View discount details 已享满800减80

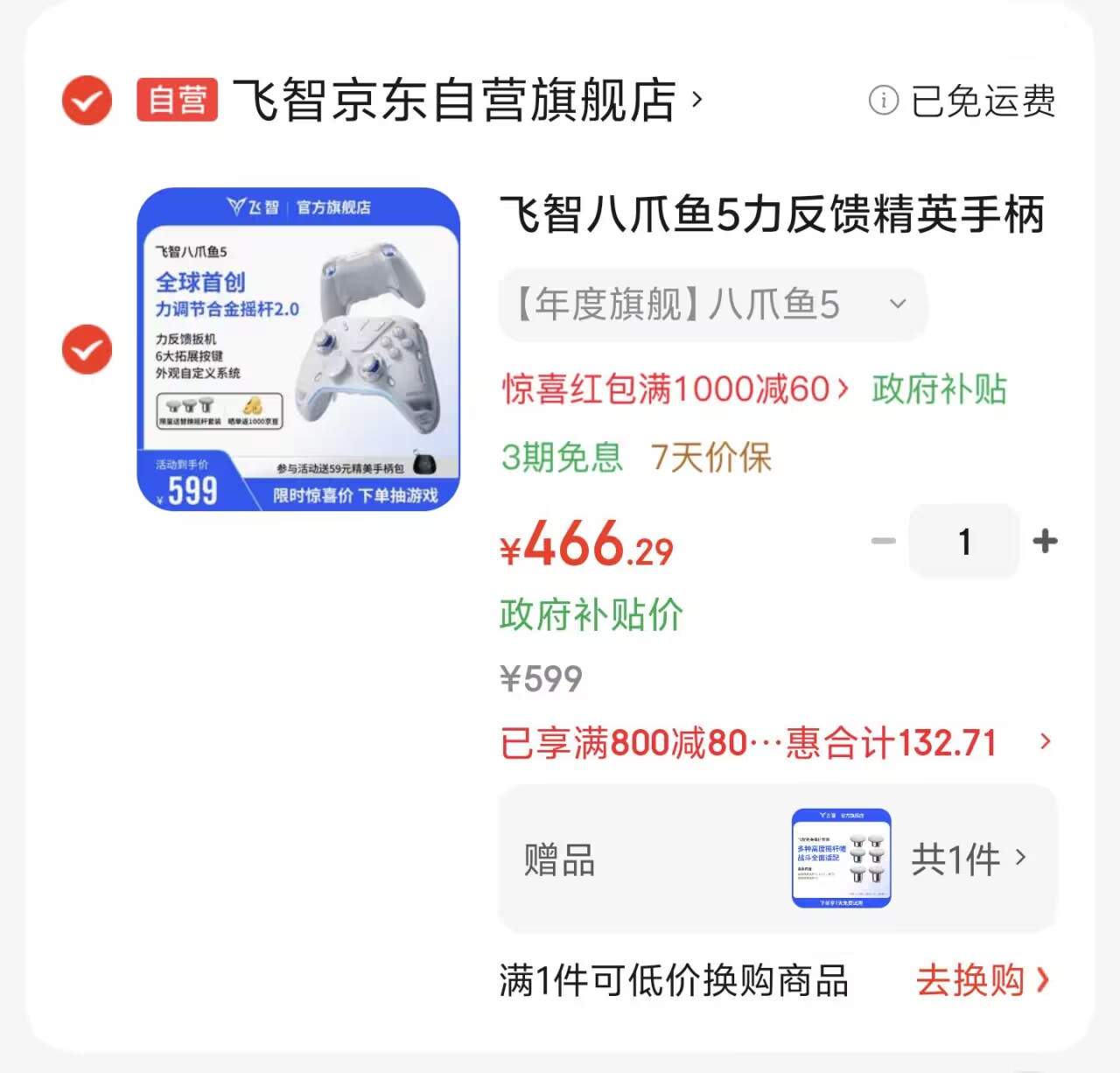tap(775, 743)
